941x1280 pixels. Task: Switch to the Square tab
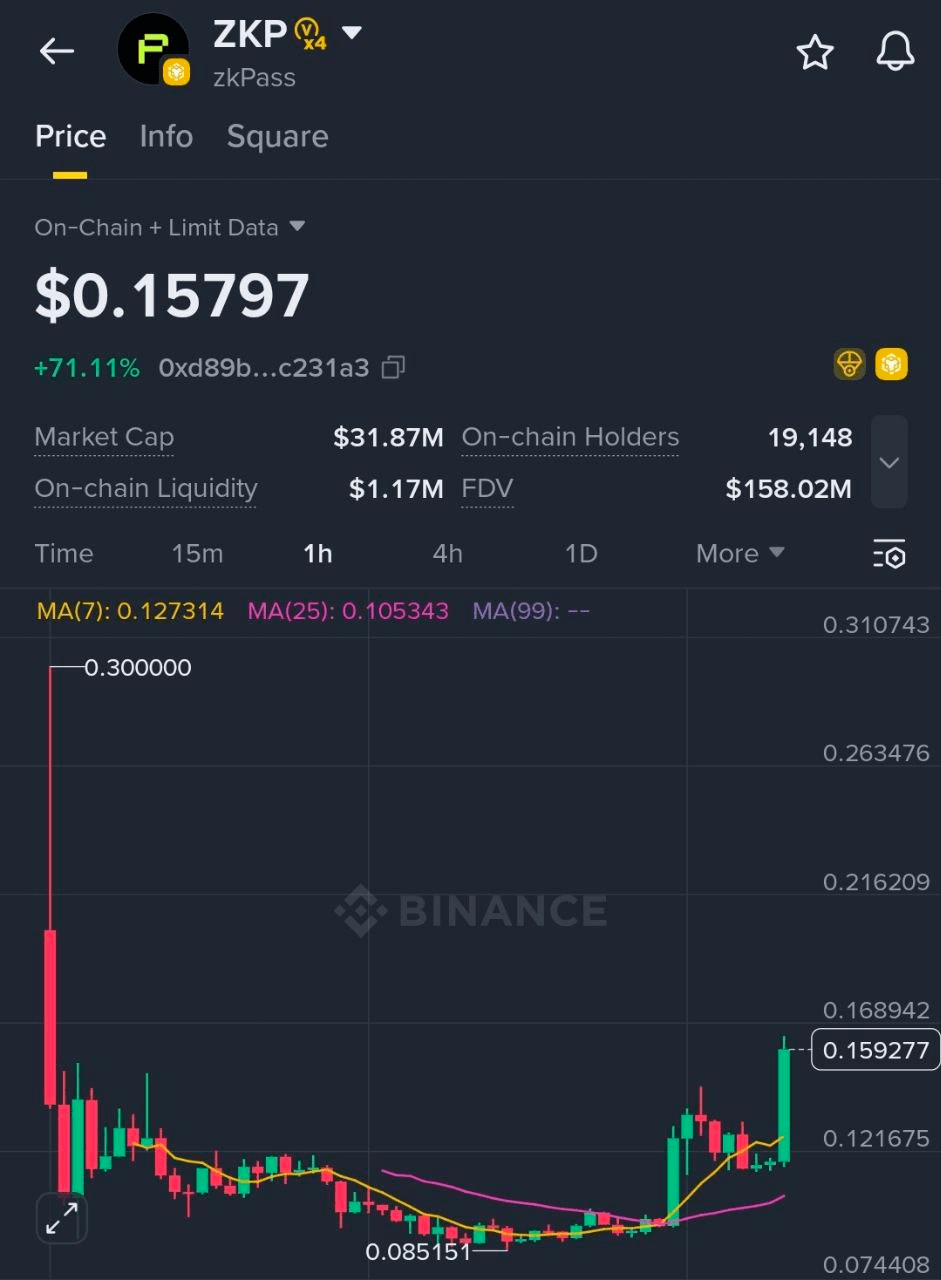(277, 136)
